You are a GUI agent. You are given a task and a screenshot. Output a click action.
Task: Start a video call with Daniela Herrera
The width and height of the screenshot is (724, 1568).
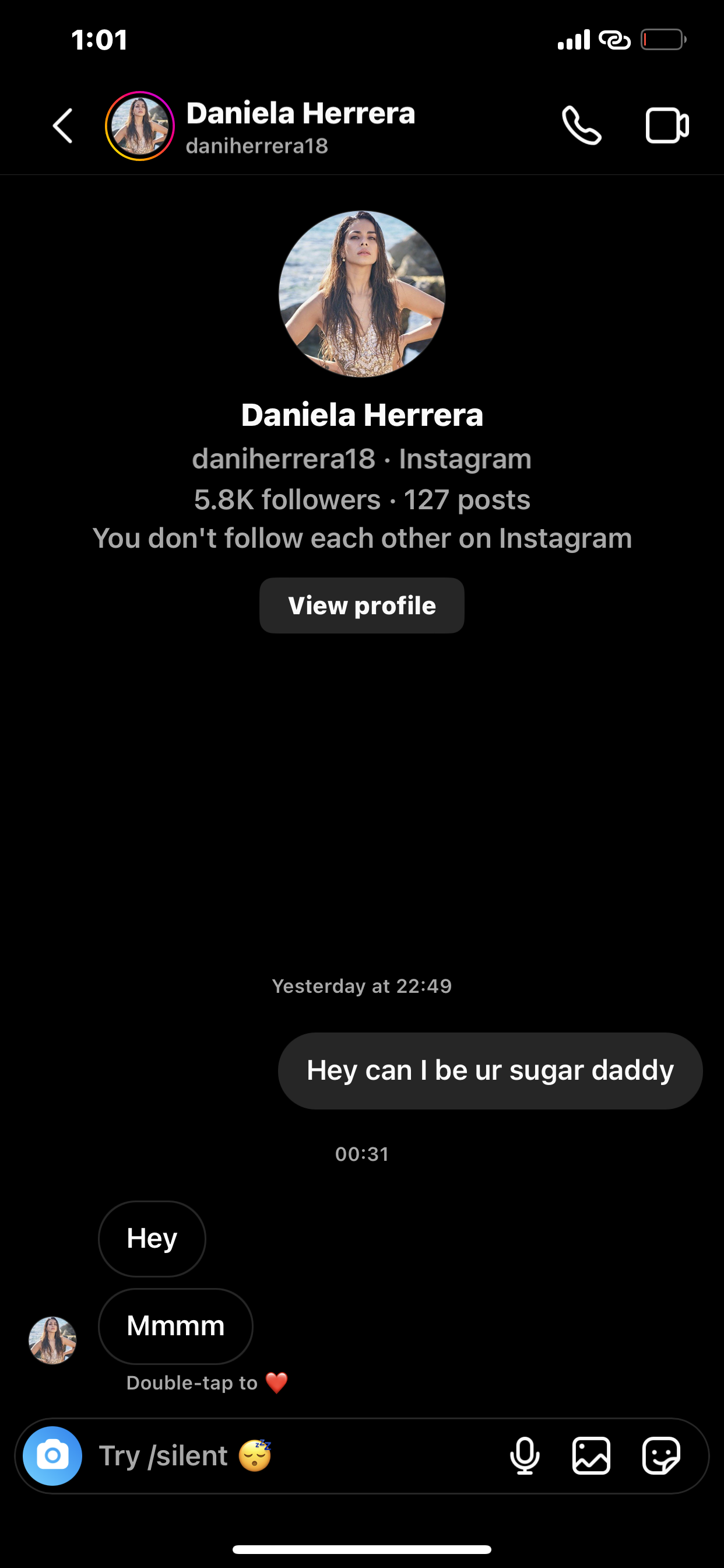point(667,126)
